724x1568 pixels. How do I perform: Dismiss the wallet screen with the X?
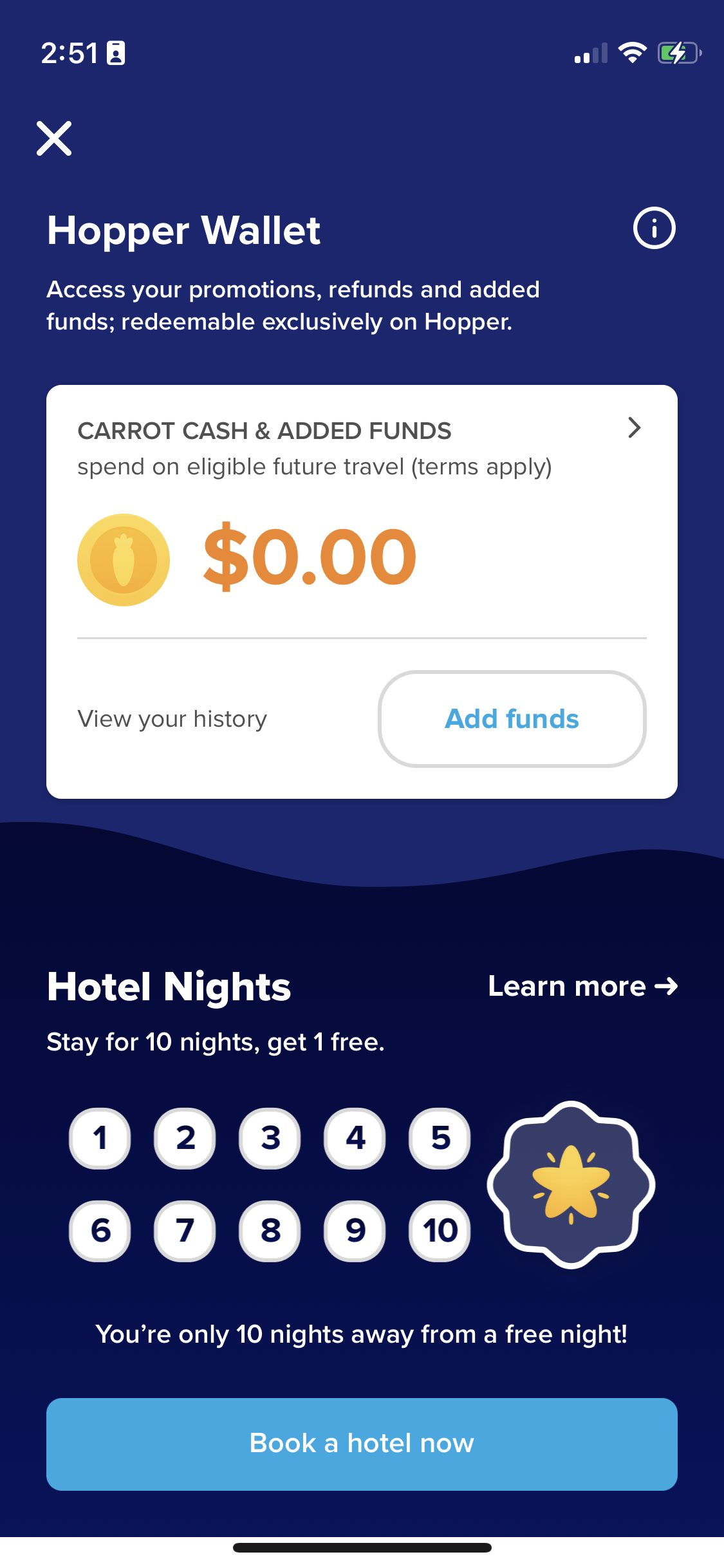pos(53,138)
